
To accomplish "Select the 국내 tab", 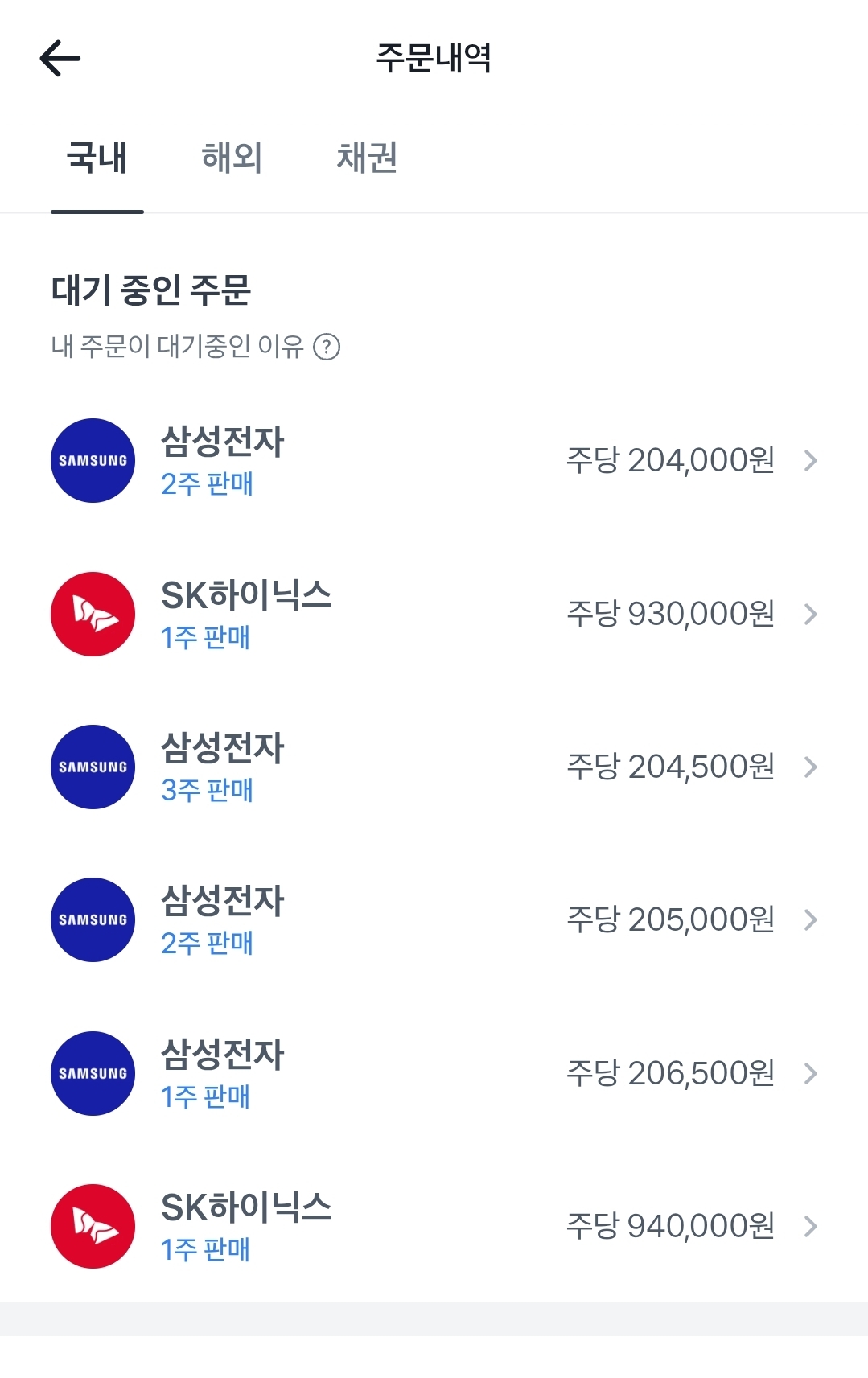I will (x=97, y=158).
